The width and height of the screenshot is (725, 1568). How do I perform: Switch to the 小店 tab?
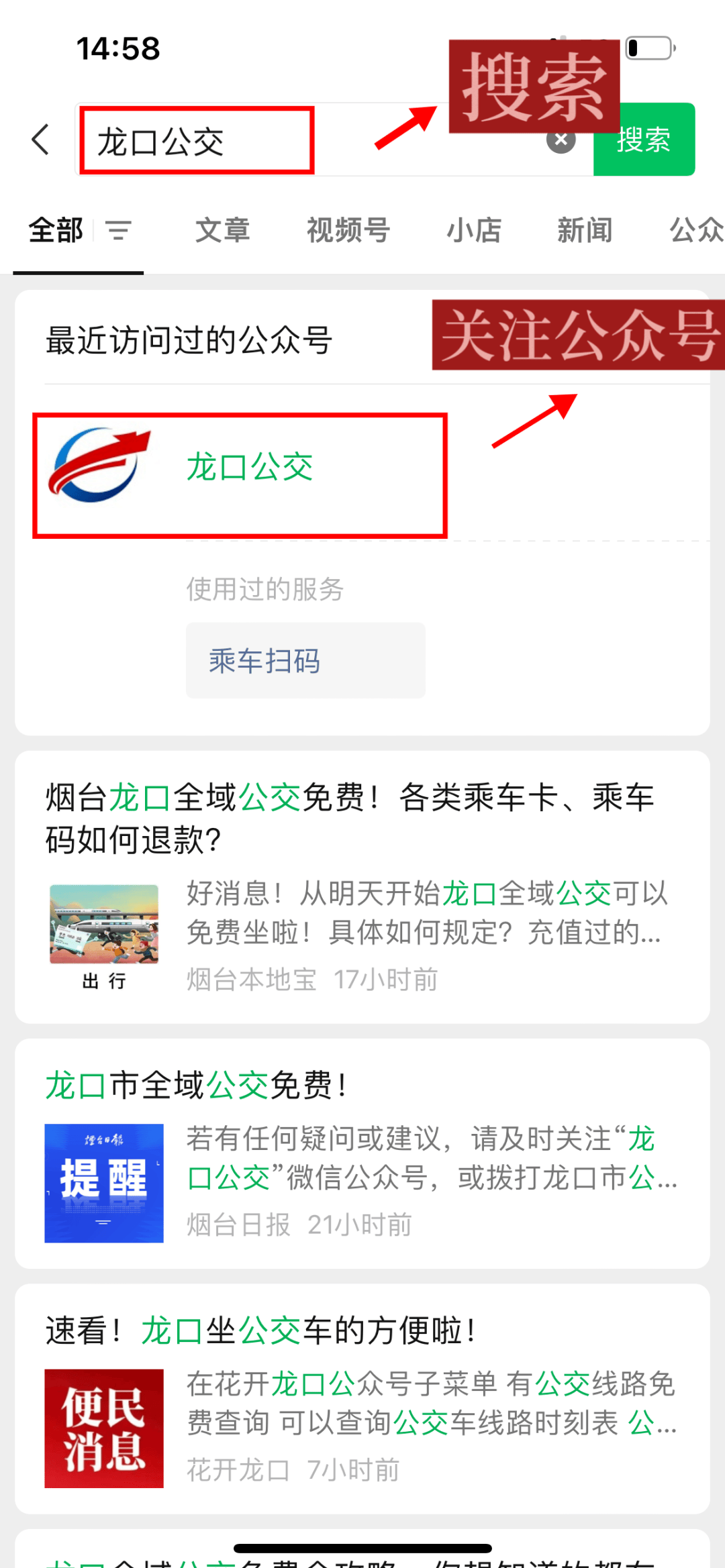coord(474,231)
